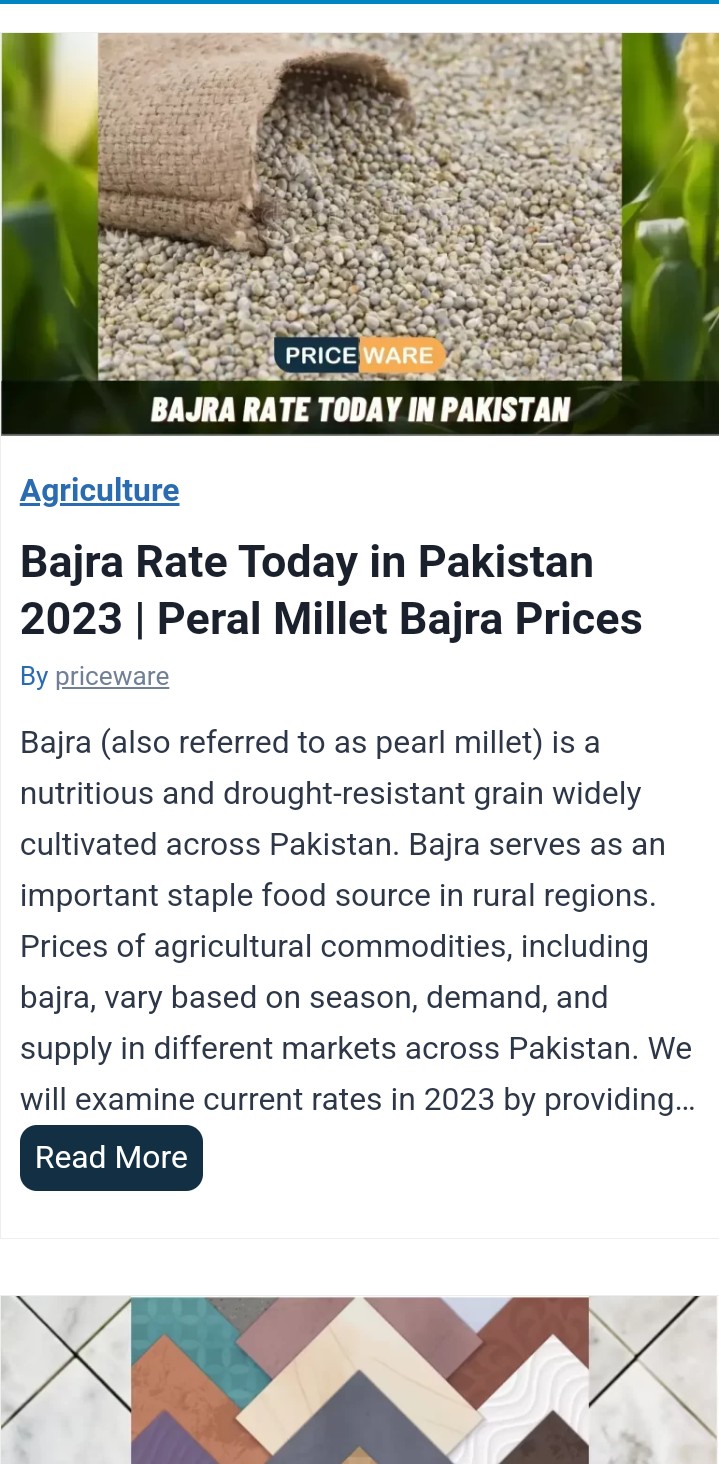
Task: Open the Agriculture category link
Action: point(100,491)
